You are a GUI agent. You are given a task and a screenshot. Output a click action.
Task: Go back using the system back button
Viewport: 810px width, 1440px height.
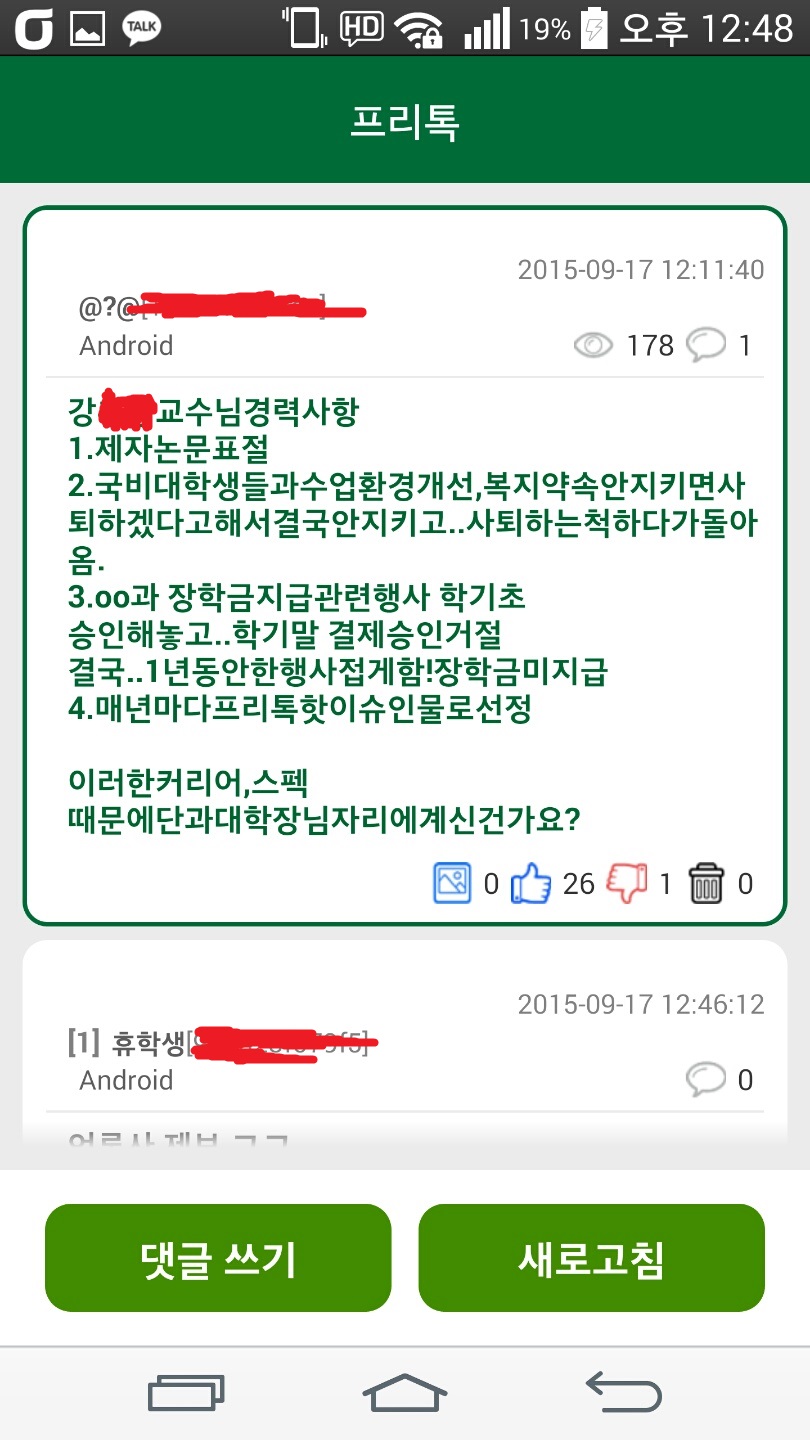pyautogui.click(x=623, y=1393)
